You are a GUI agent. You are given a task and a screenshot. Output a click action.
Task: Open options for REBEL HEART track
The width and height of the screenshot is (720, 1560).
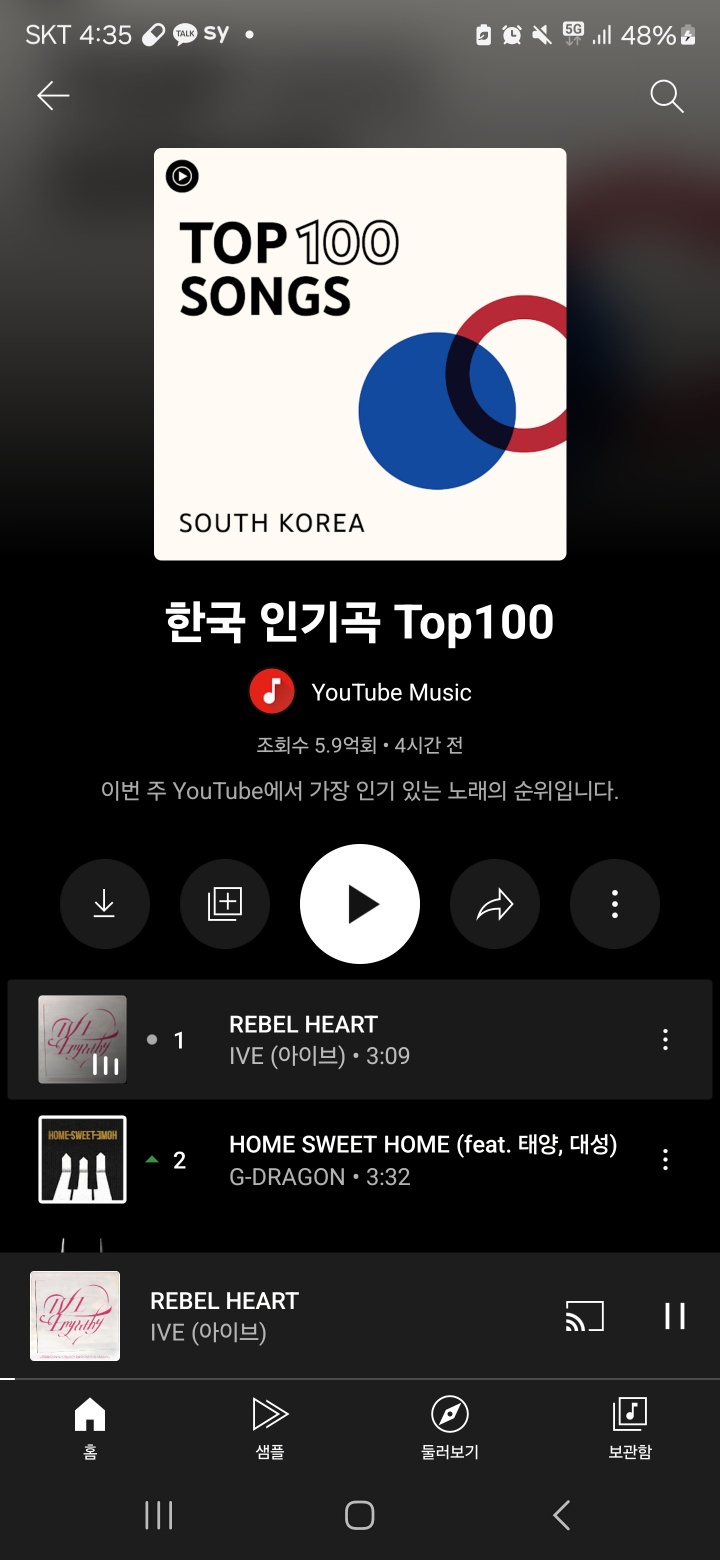pos(665,1040)
